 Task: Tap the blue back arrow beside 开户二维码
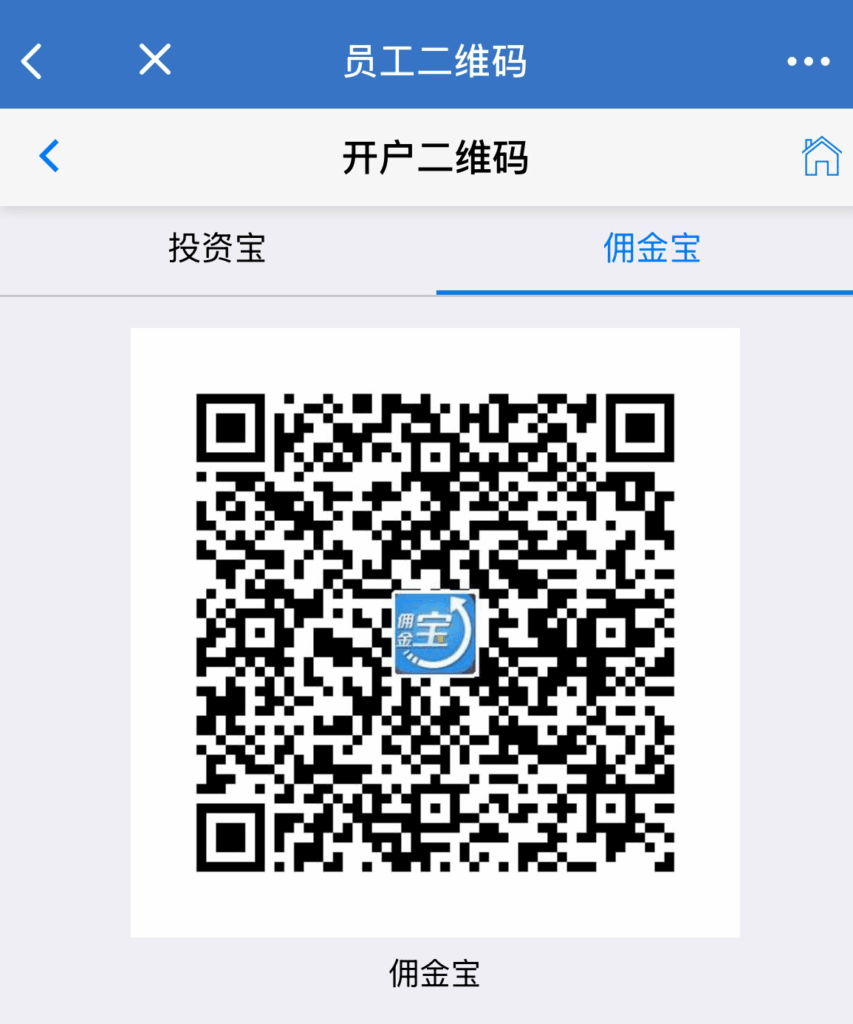[x=49, y=156]
